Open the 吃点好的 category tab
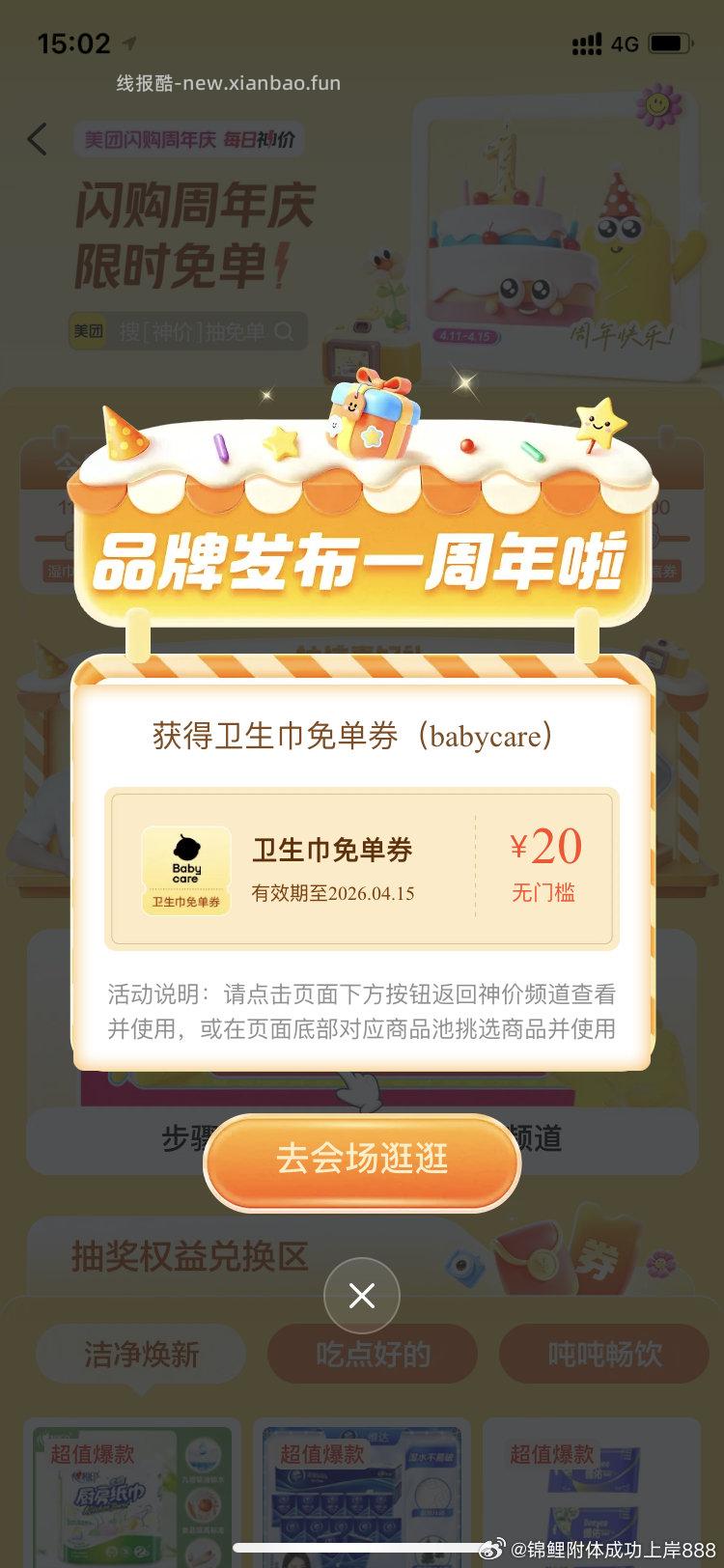Image resolution: width=724 pixels, height=1568 pixels. point(373,1353)
